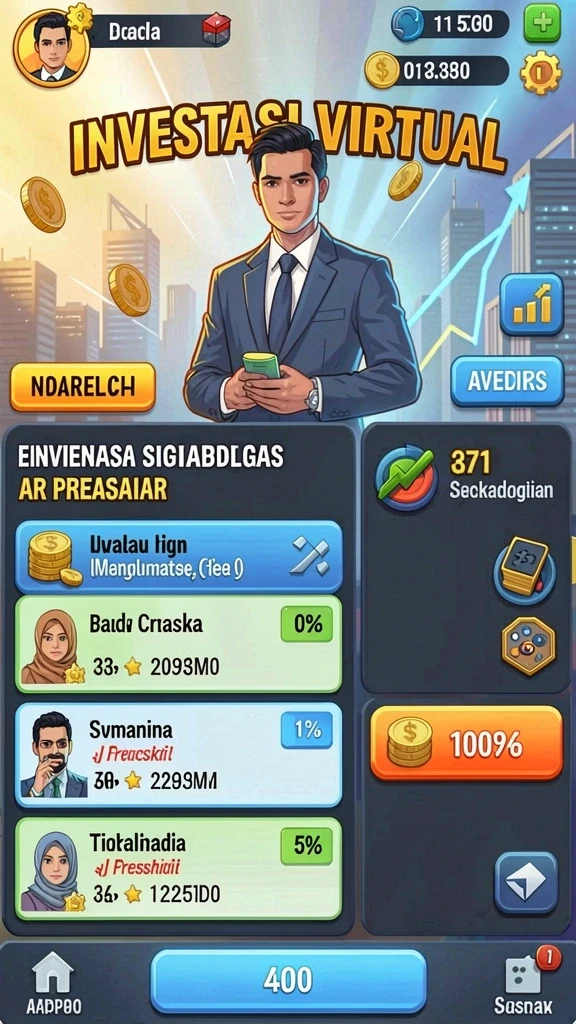Select the Uvalau lign coin row

[178, 555]
